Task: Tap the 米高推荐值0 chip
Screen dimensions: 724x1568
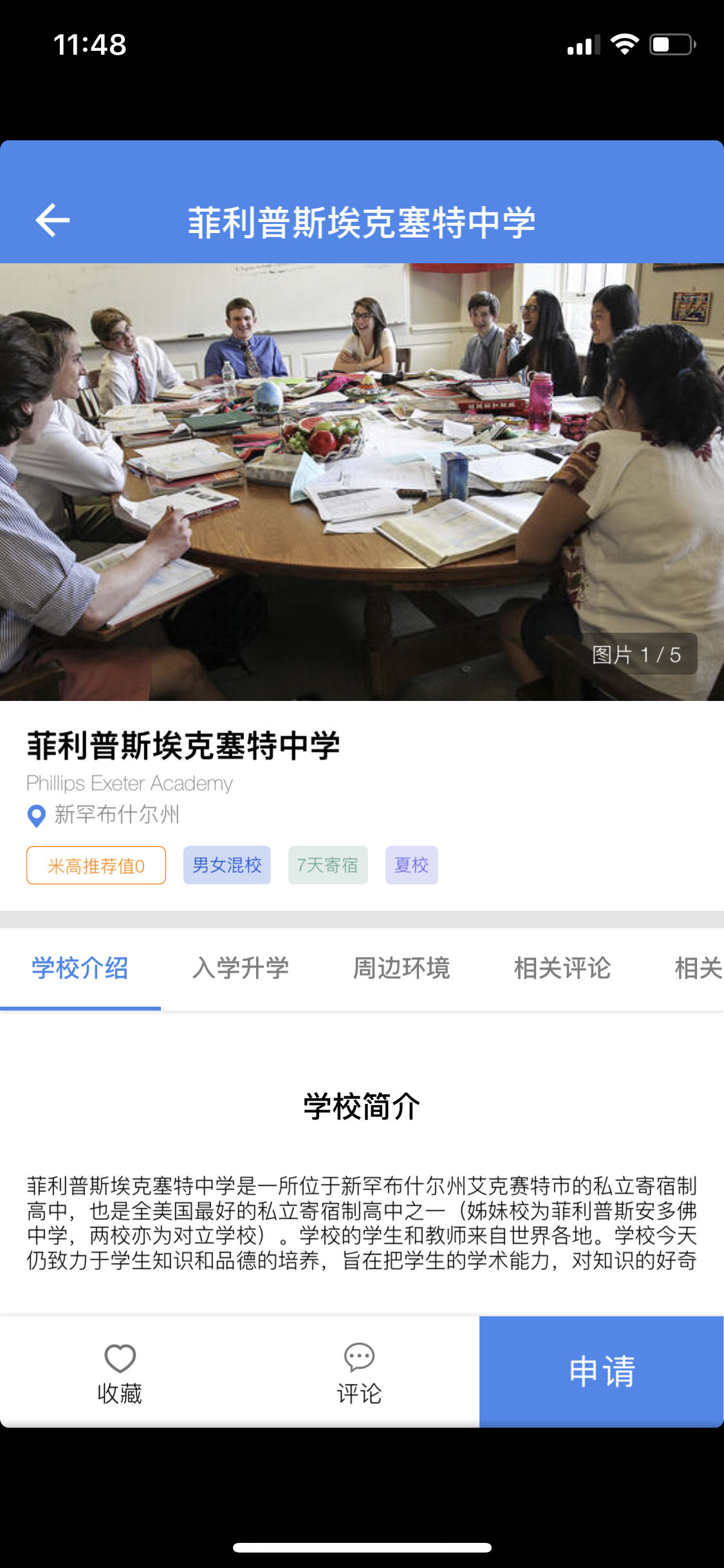Action: [96, 865]
